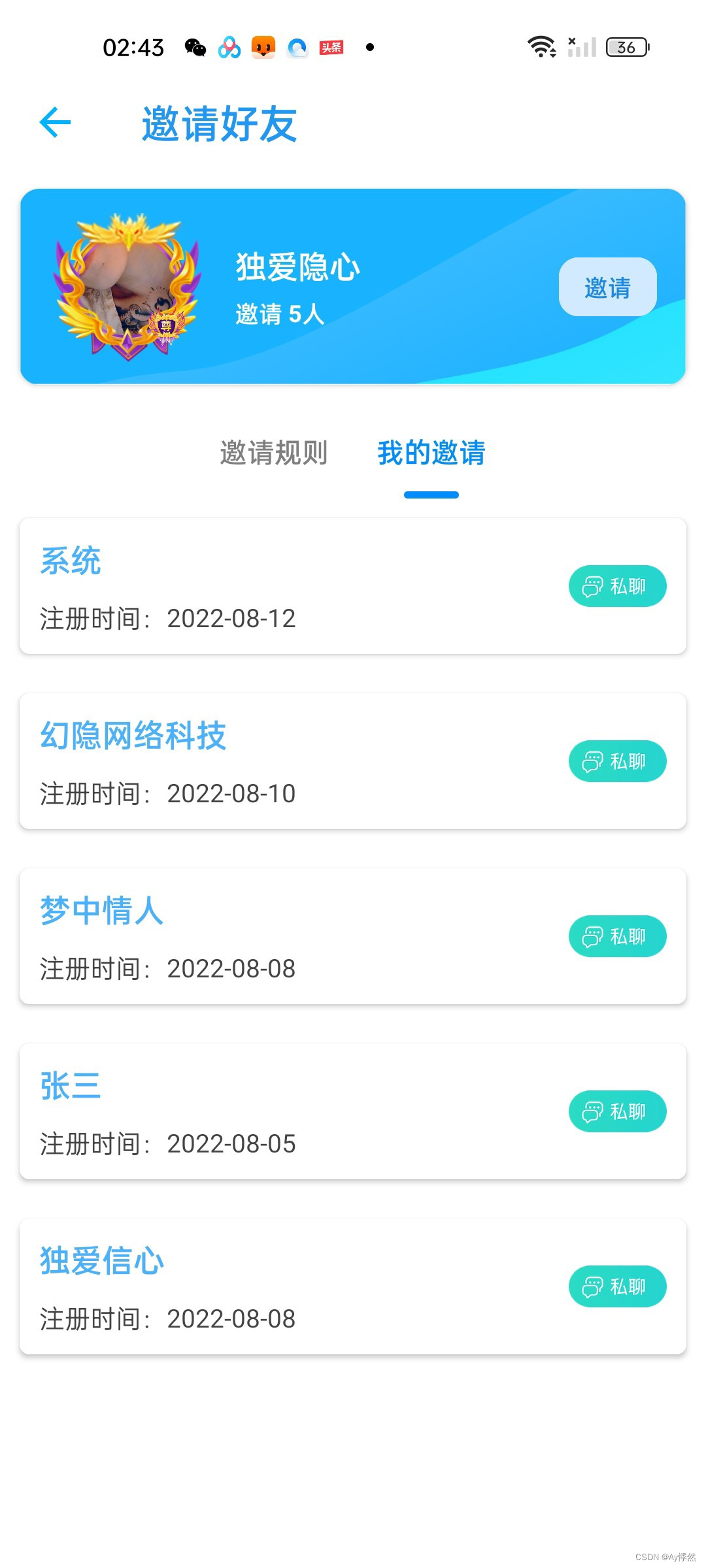
Task: Tap 私聊 next to 独爱信心
Action: point(617,1286)
